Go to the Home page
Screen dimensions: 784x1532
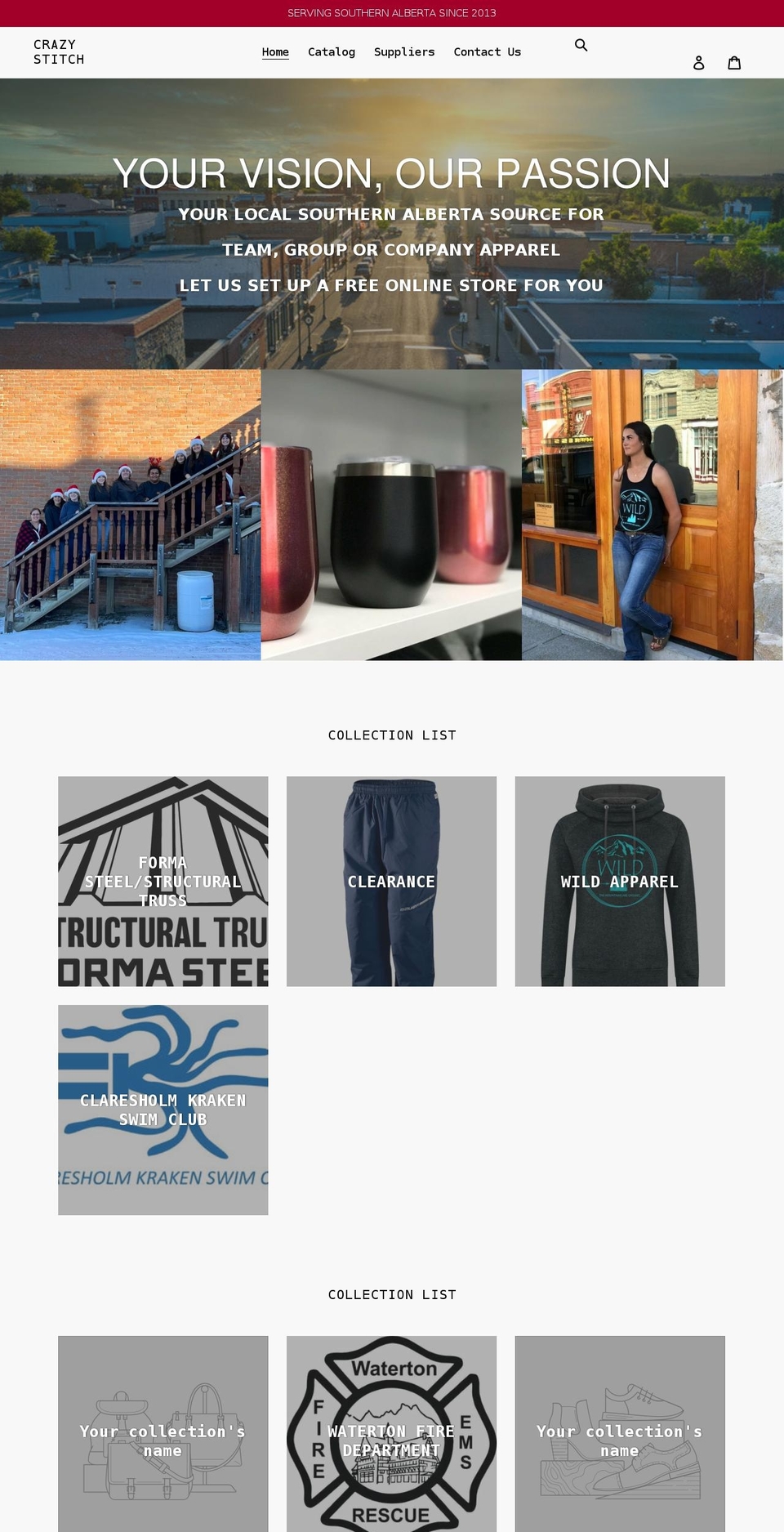coord(275,52)
